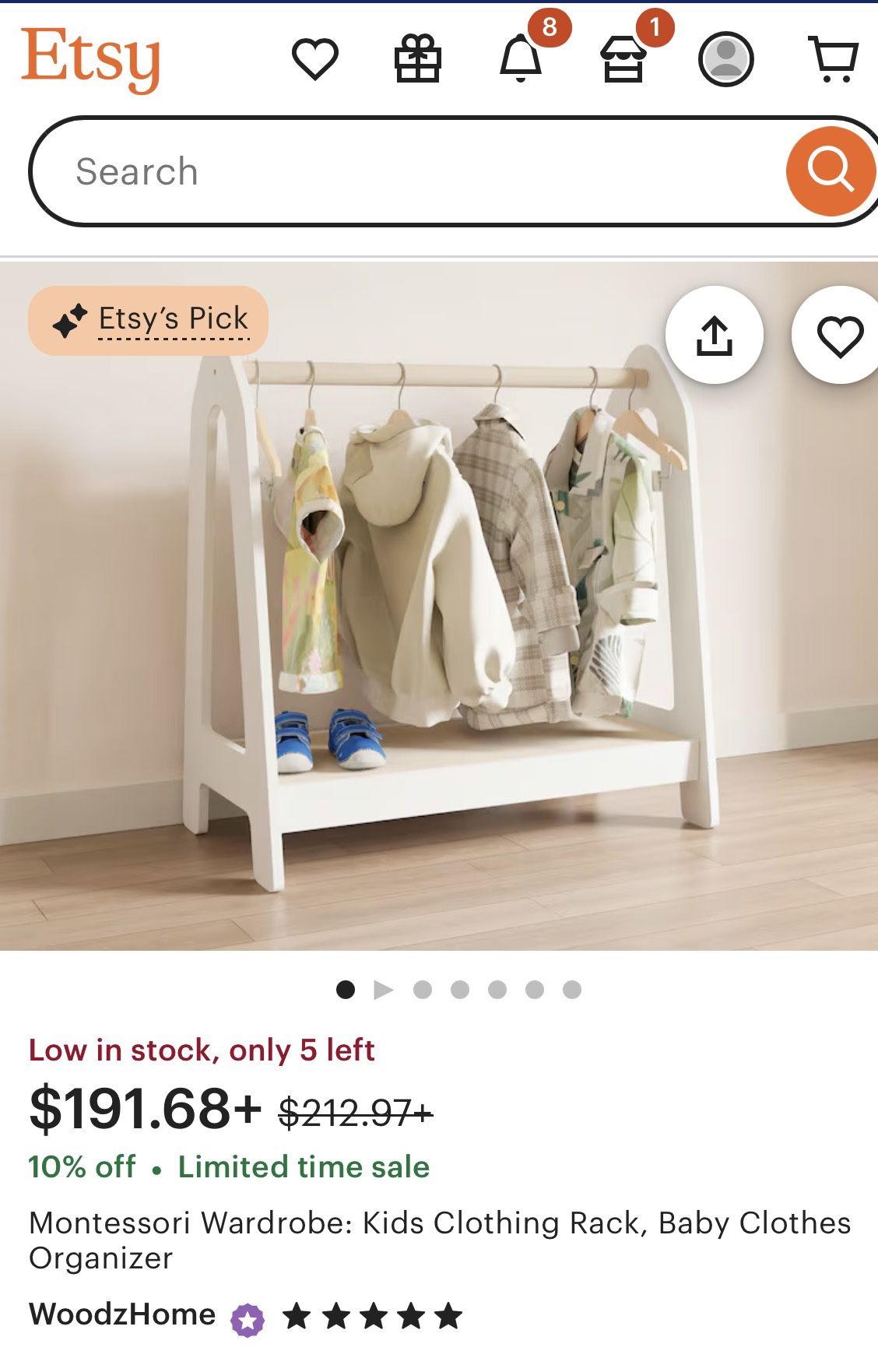Open the listing's video slide arrow

pos(385,989)
